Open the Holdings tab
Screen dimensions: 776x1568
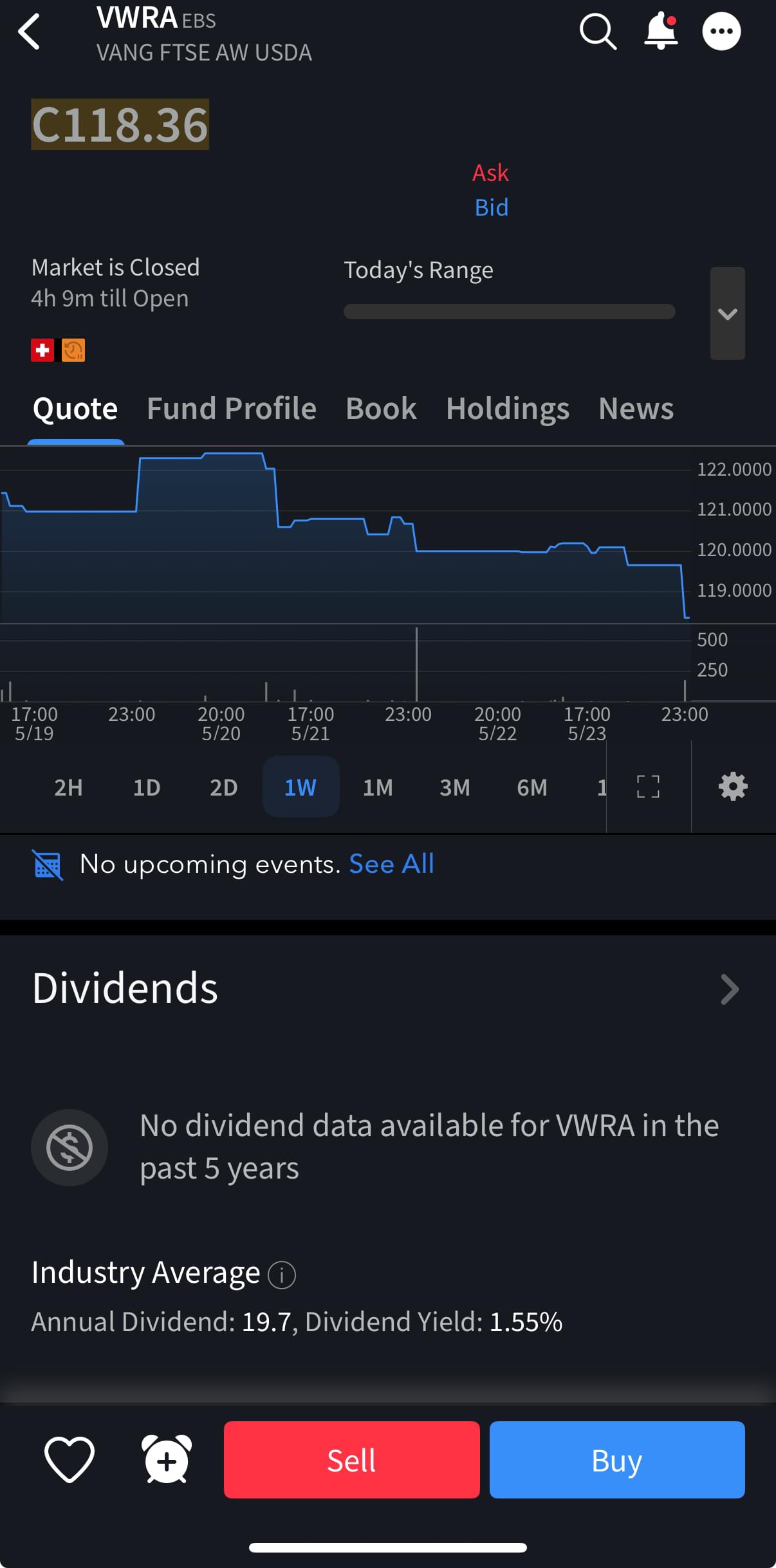[x=508, y=409]
